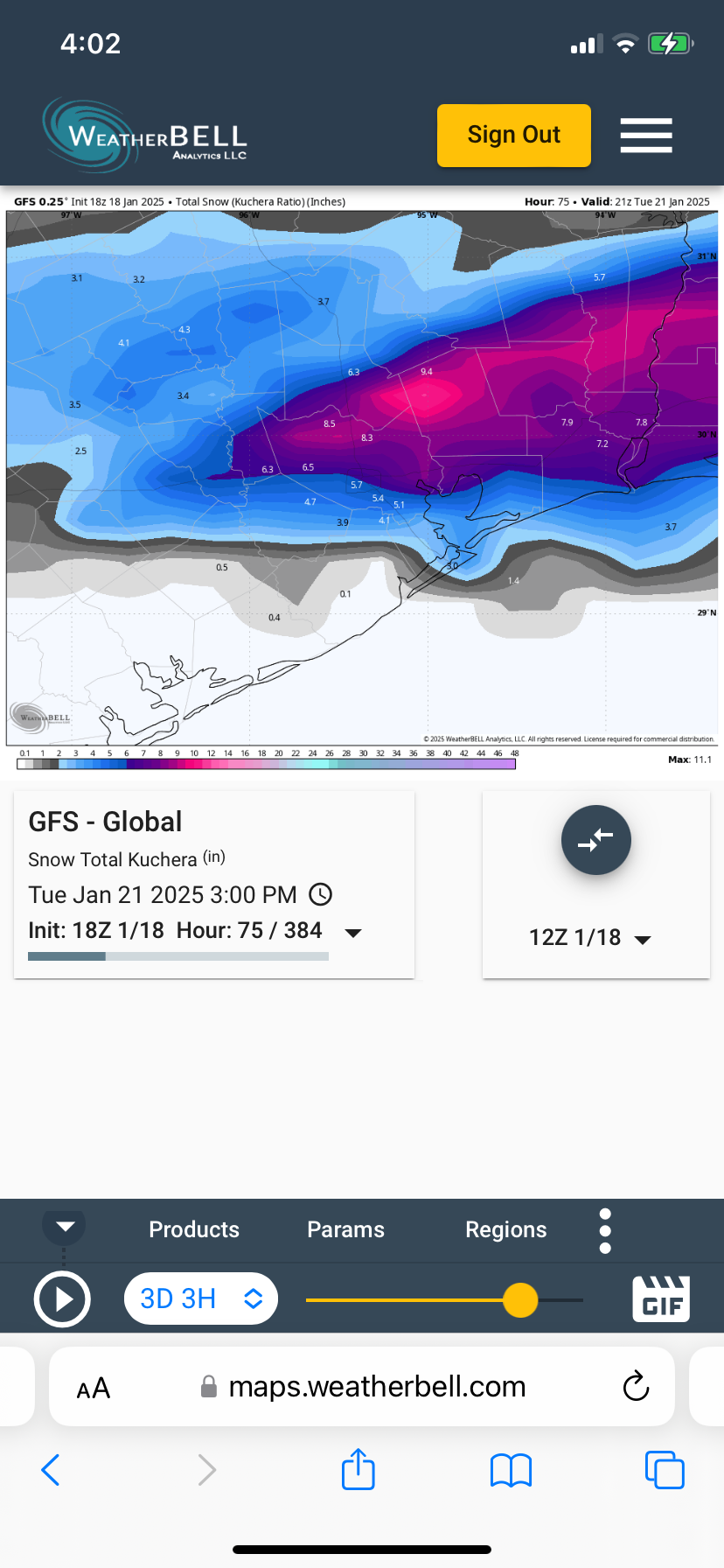The width and height of the screenshot is (724, 1568).
Task: Open the Regions menu
Action: (x=505, y=1229)
